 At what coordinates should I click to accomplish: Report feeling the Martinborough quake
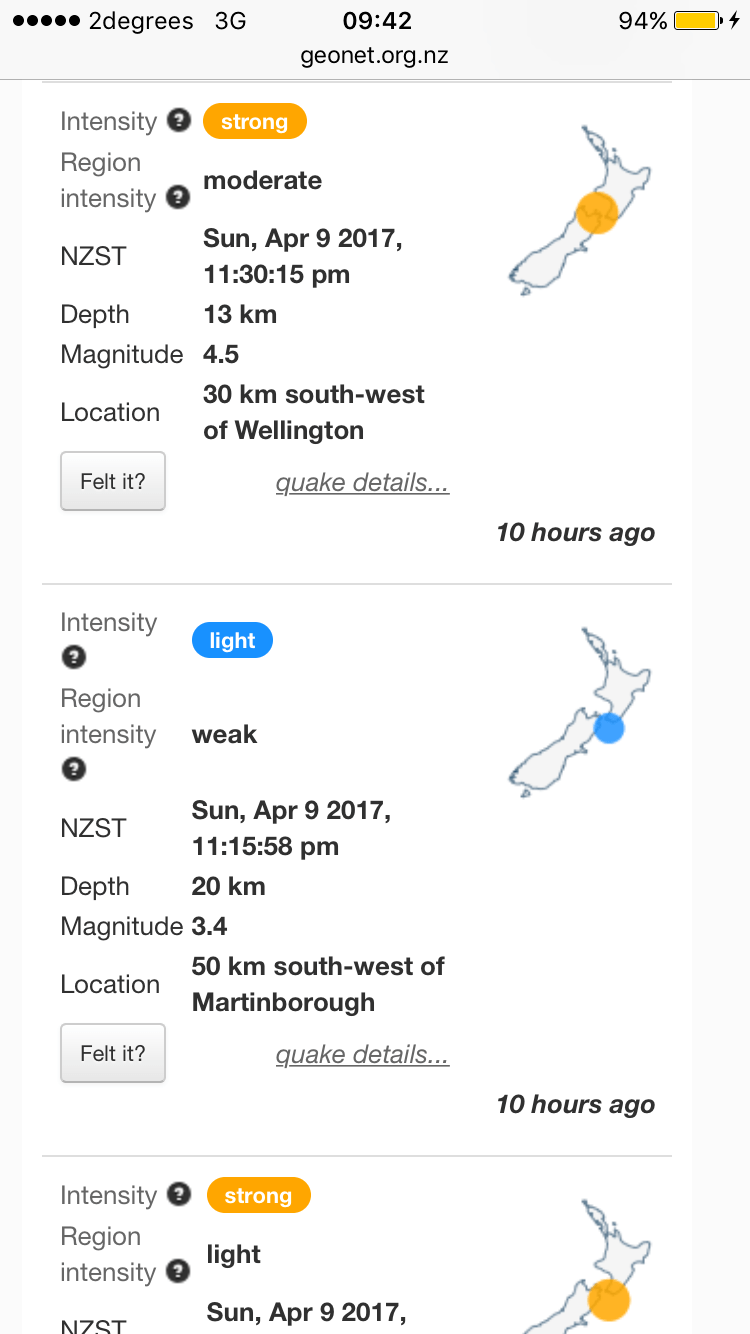pos(112,1053)
